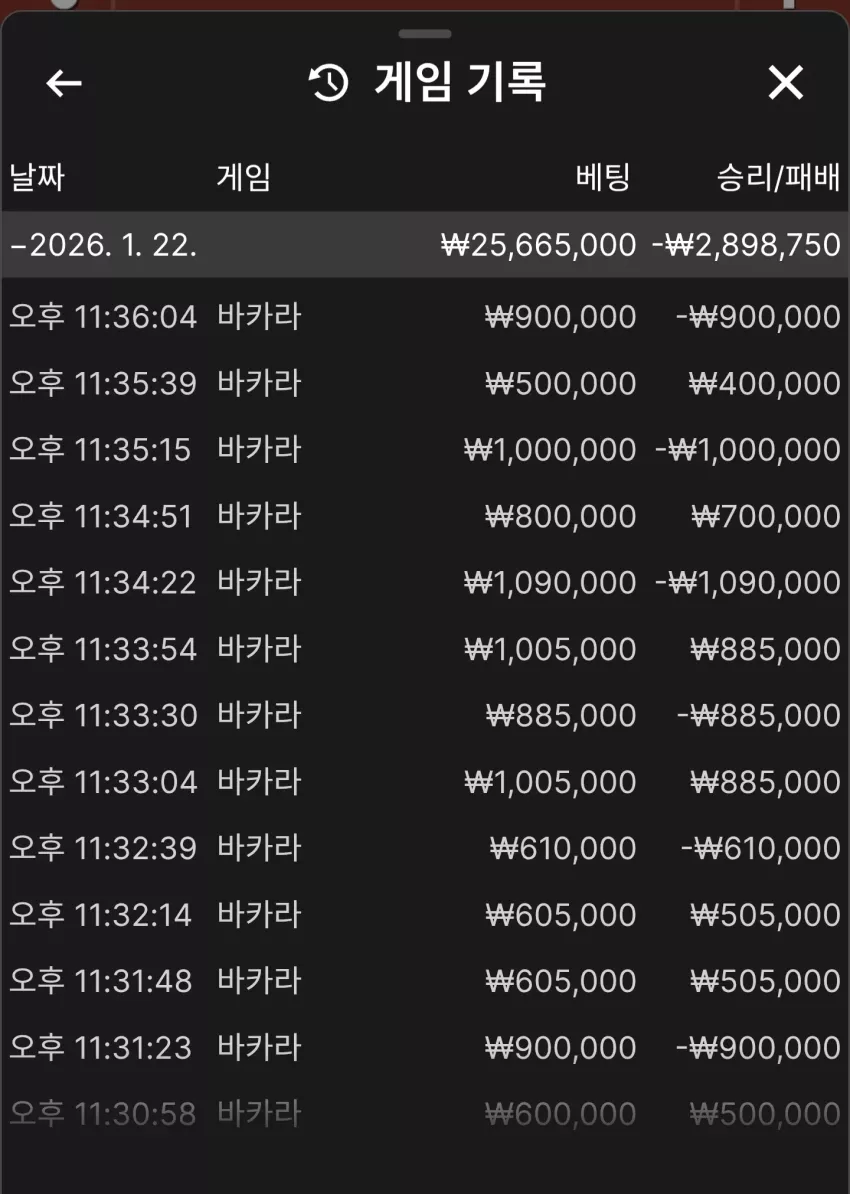View details of the 11:35:15 round
Viewport: 850px width, 1194px height.
425,449
